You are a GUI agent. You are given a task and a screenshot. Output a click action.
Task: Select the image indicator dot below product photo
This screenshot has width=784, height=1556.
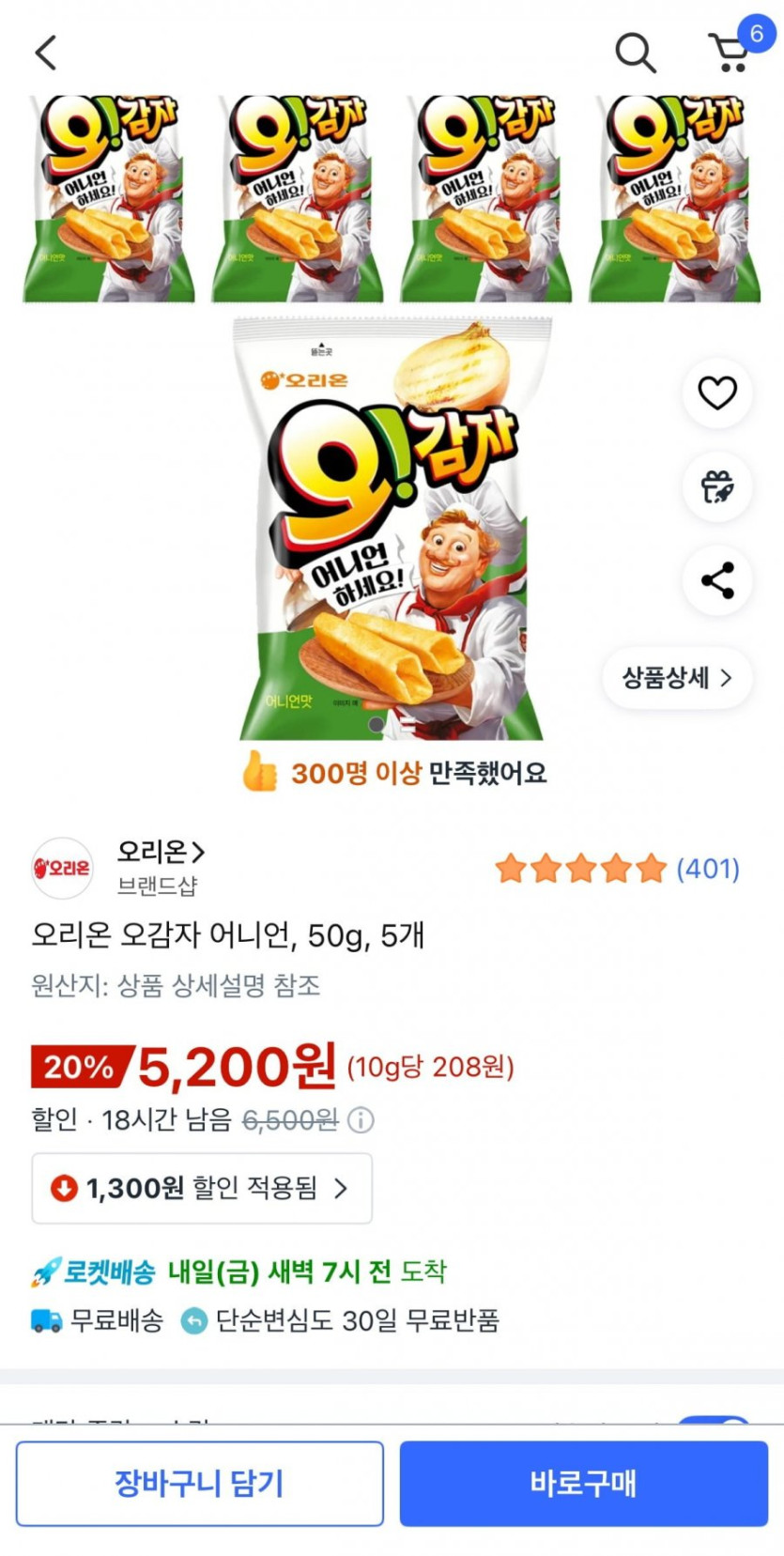point(377,724)
